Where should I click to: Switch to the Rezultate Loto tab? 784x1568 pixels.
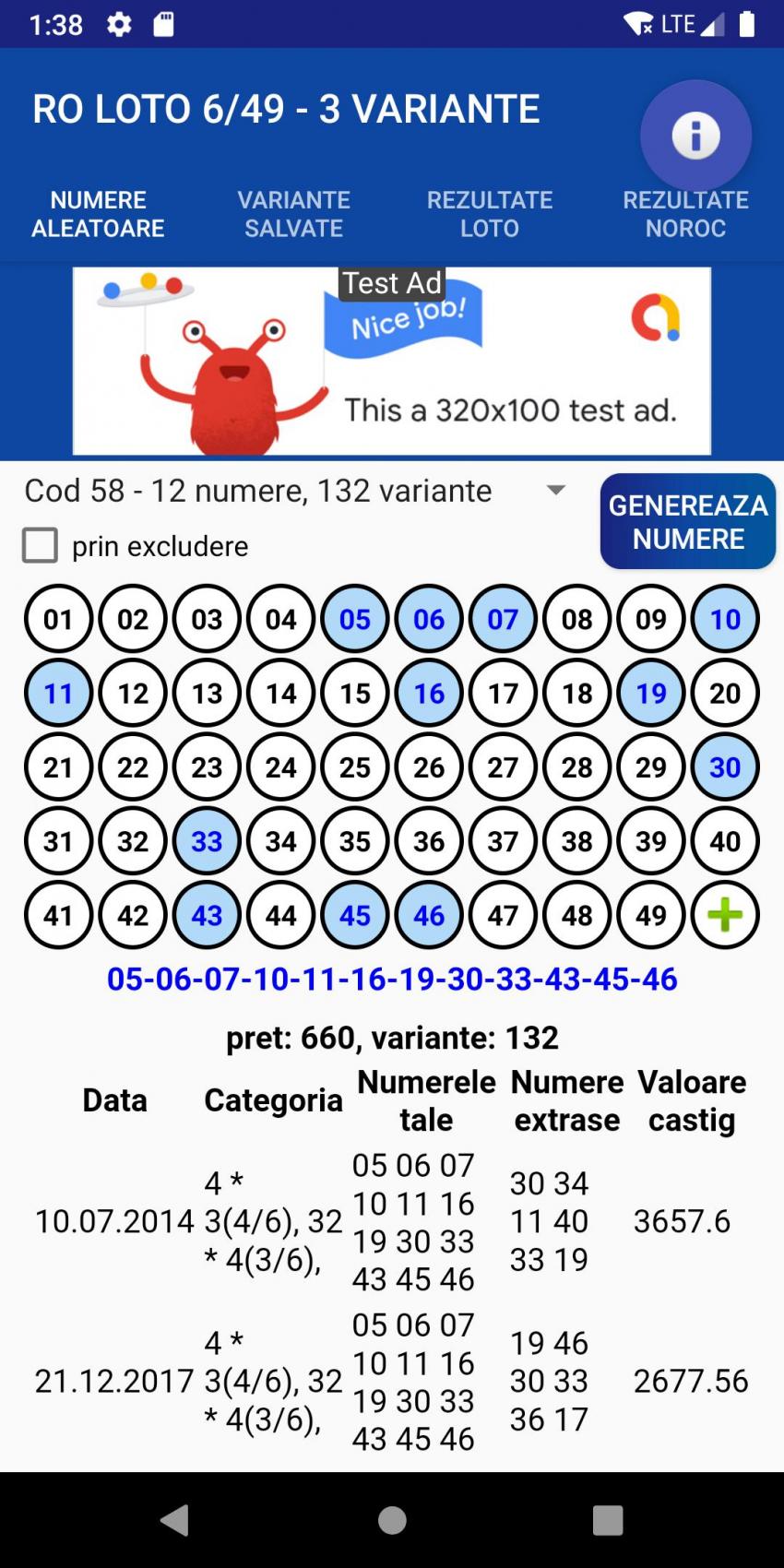click(x=490, y=214)
